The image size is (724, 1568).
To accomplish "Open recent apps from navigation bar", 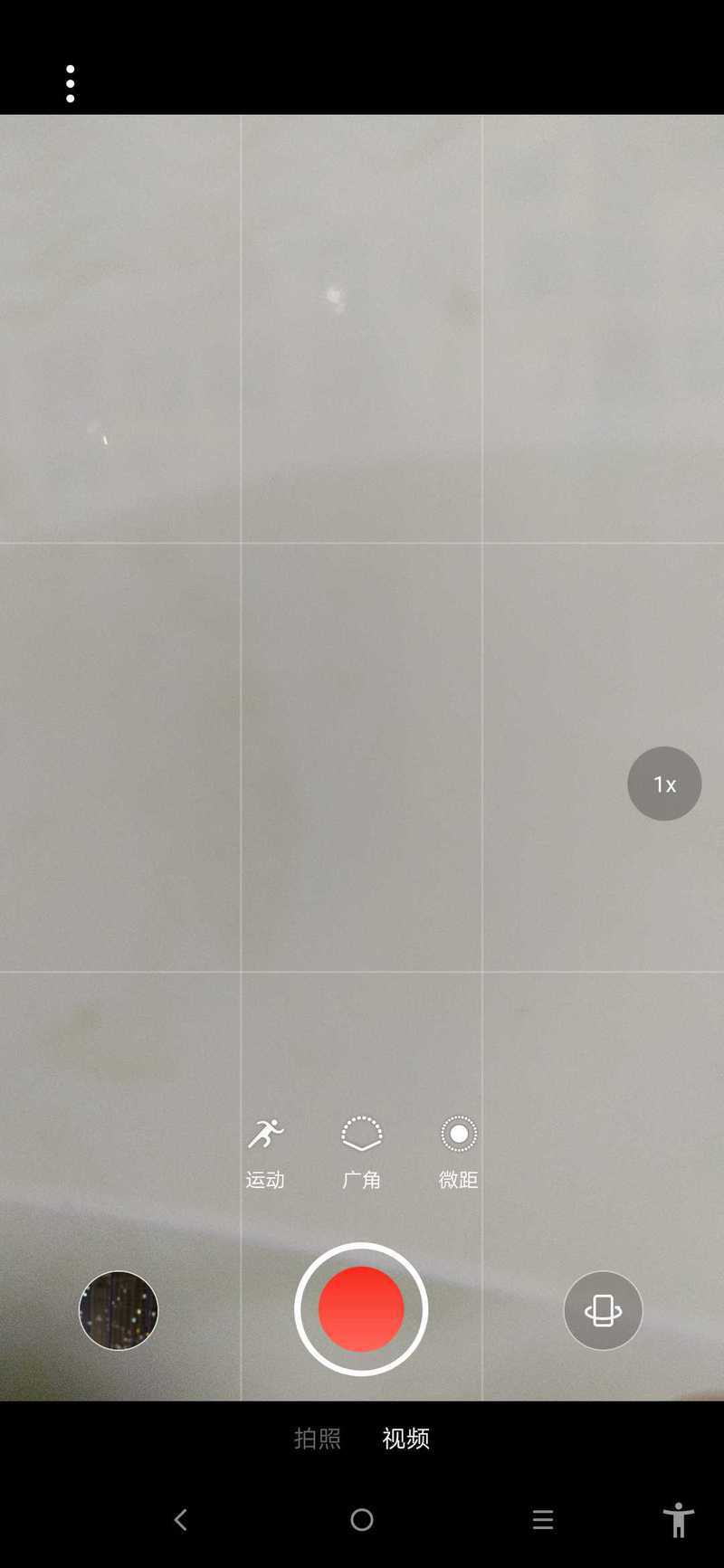I will coord(543,1519).
